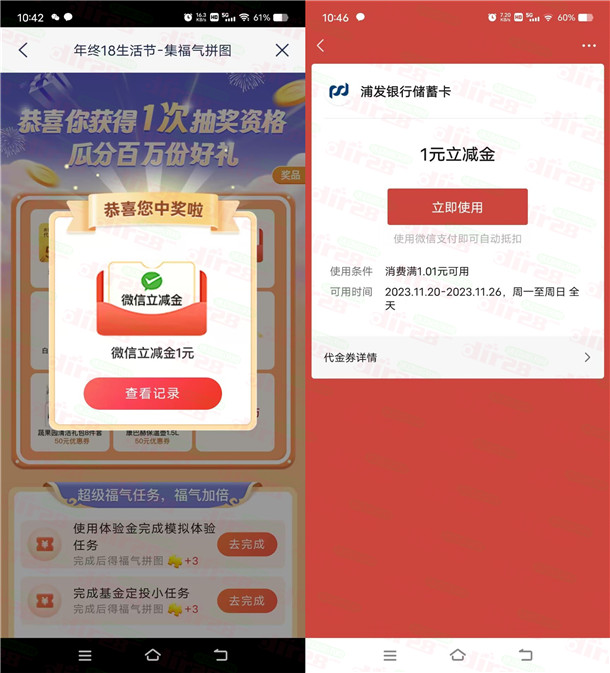Go back from the 浦发银行储蓄卡 coupon page
This screenshot has width=610, height=673.
pos(321,45)
